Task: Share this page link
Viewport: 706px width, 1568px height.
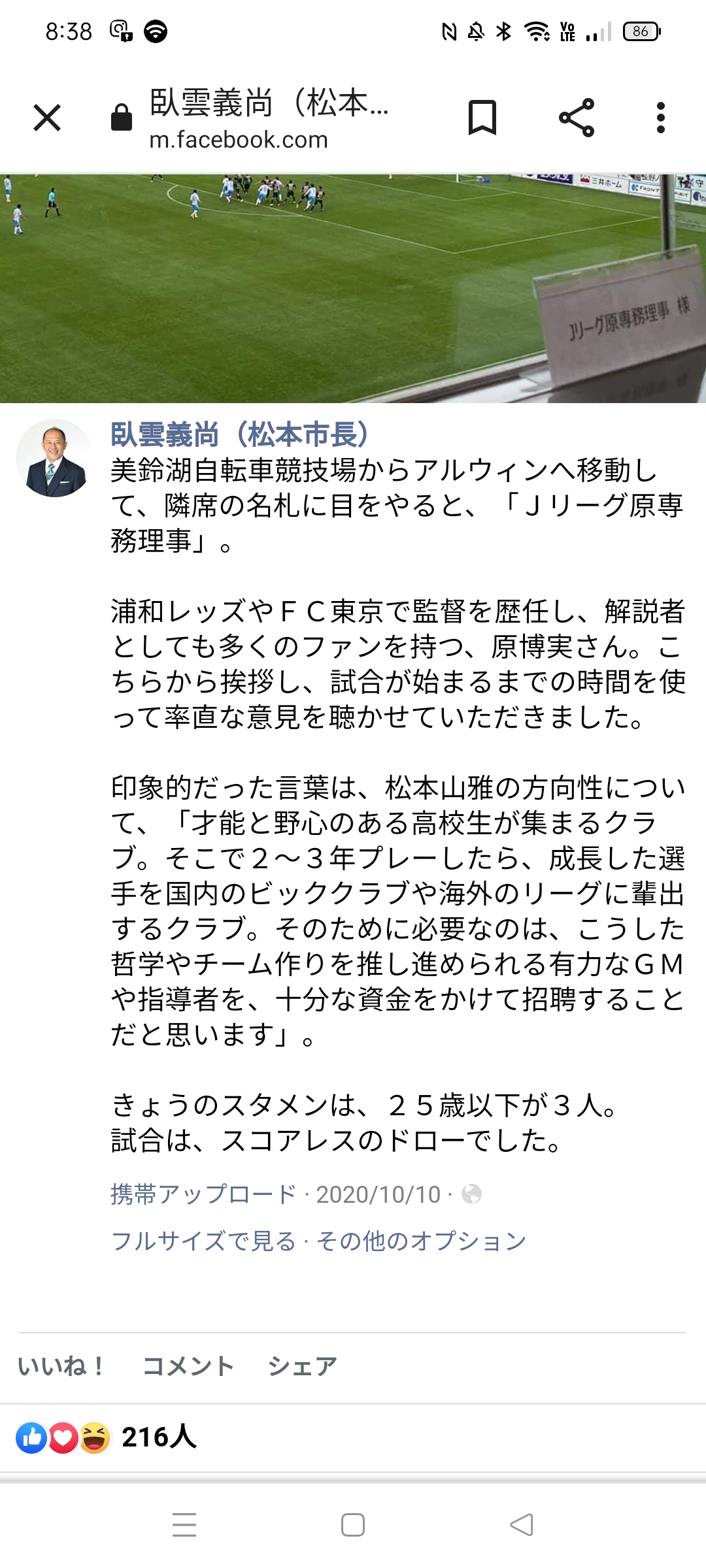Action: coord(577,118)
